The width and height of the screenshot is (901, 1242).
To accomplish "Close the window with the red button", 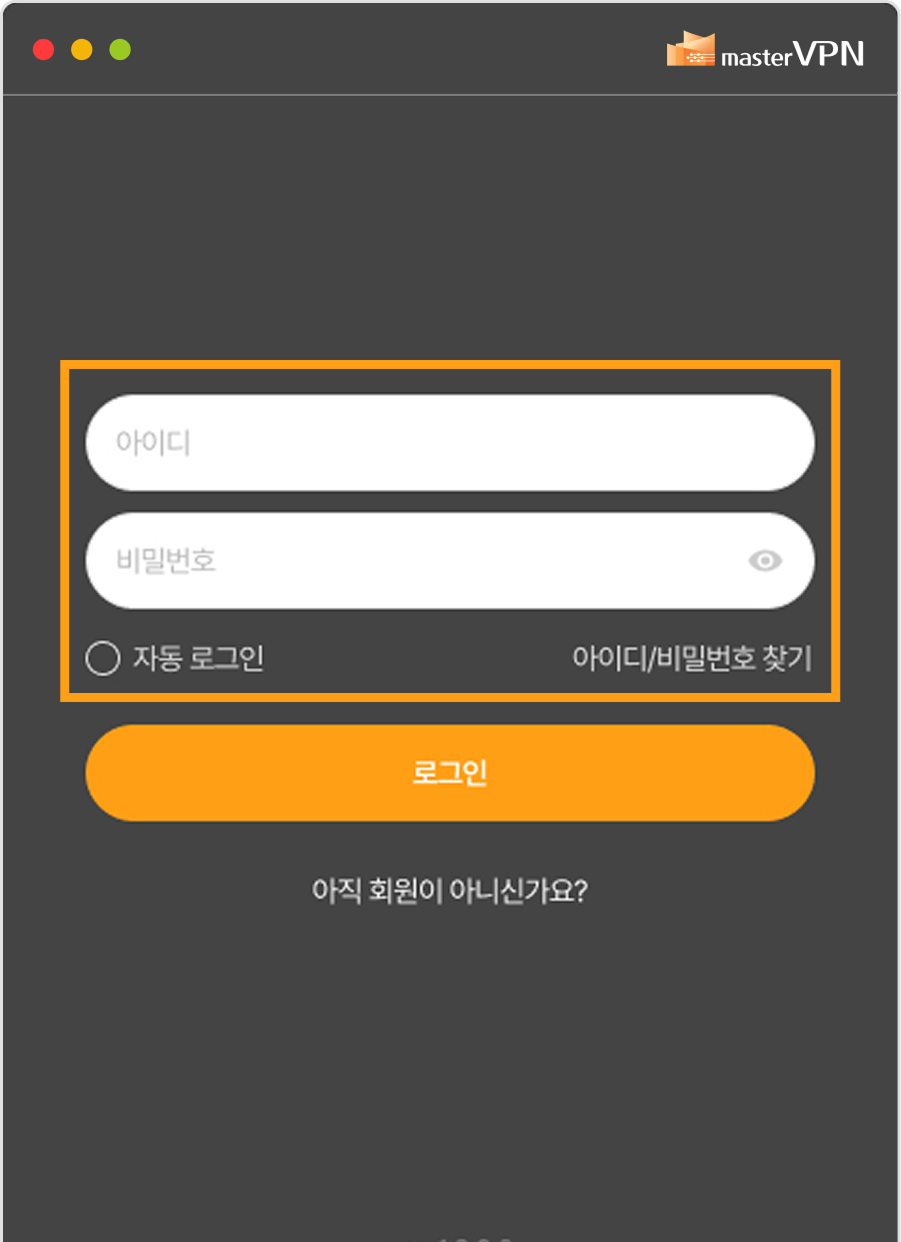I will click(x=43, y=49).
